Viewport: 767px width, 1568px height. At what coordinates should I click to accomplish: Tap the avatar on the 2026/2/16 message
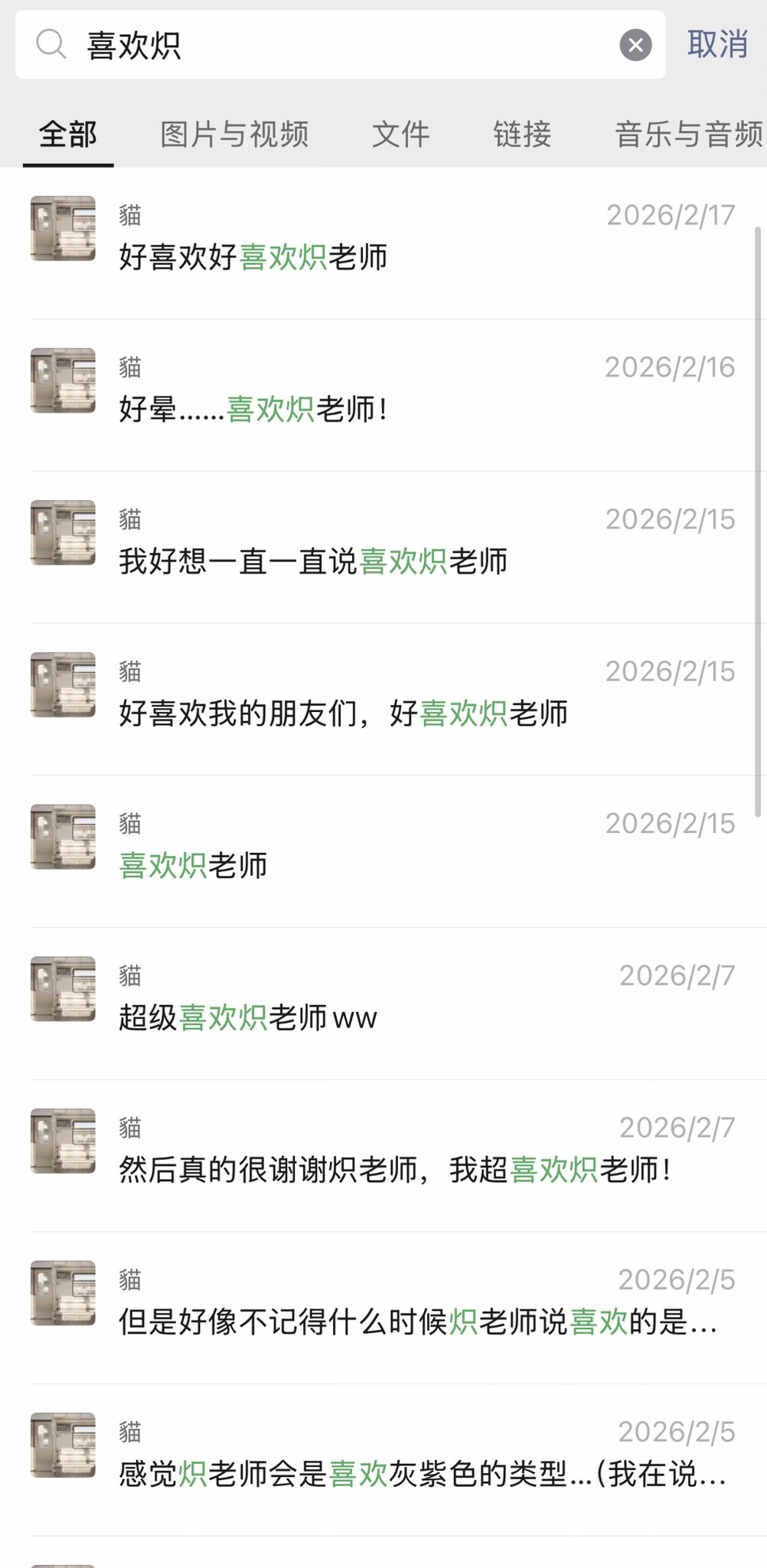pyautogui.click(x=64, y=381)
